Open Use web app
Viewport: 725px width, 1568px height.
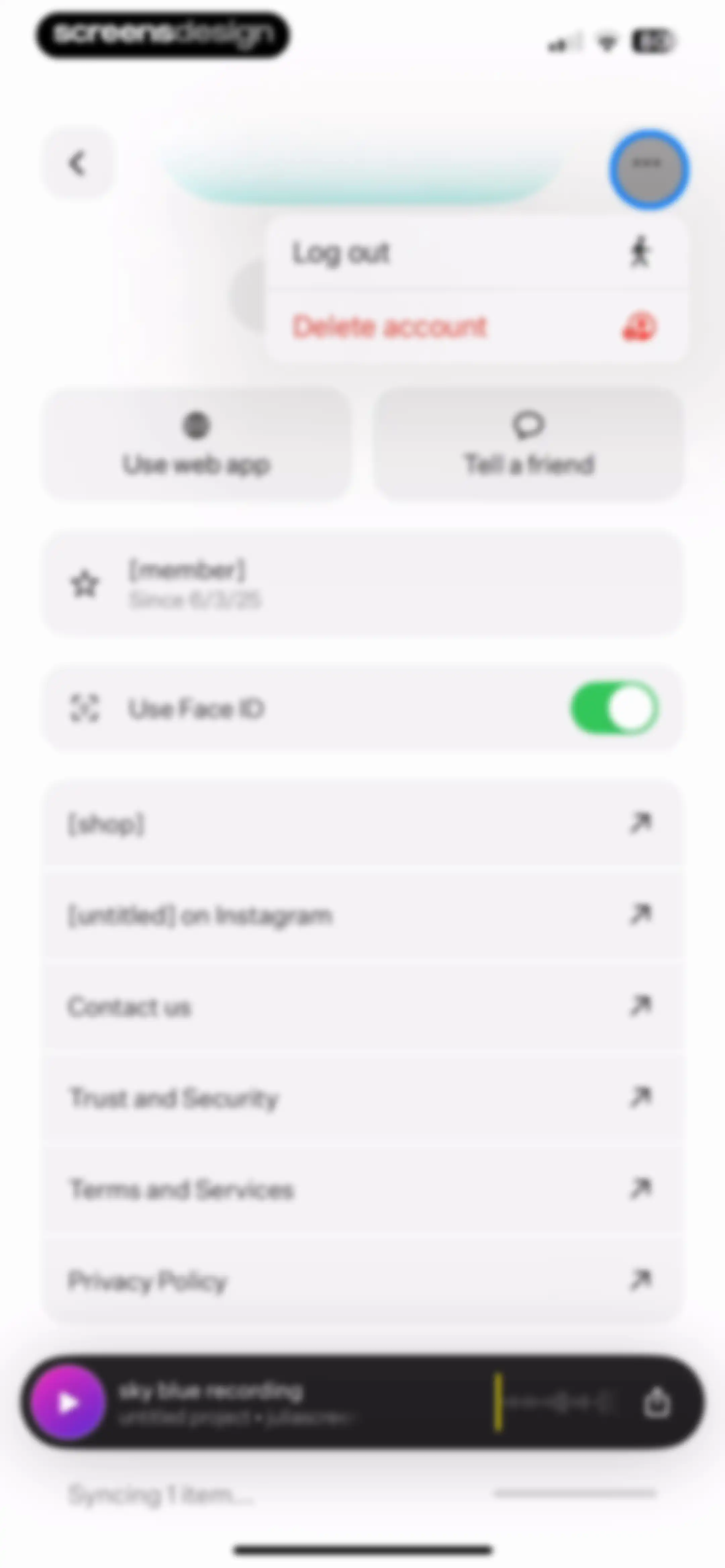coord(197,444)
